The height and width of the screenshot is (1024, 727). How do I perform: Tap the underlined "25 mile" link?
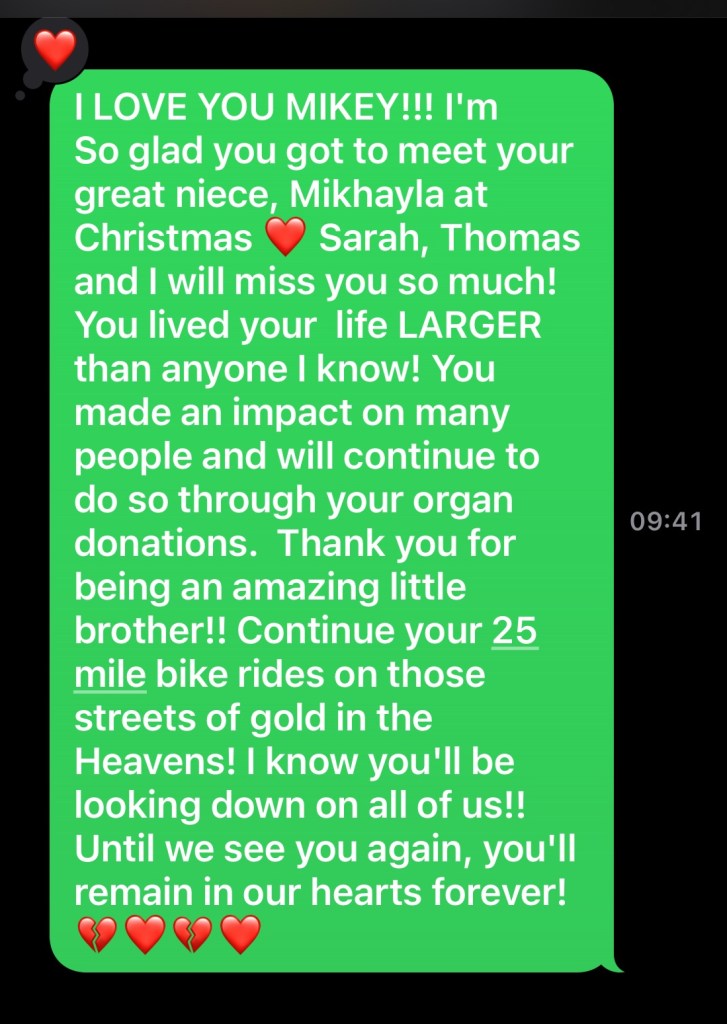tap(515, 633)
